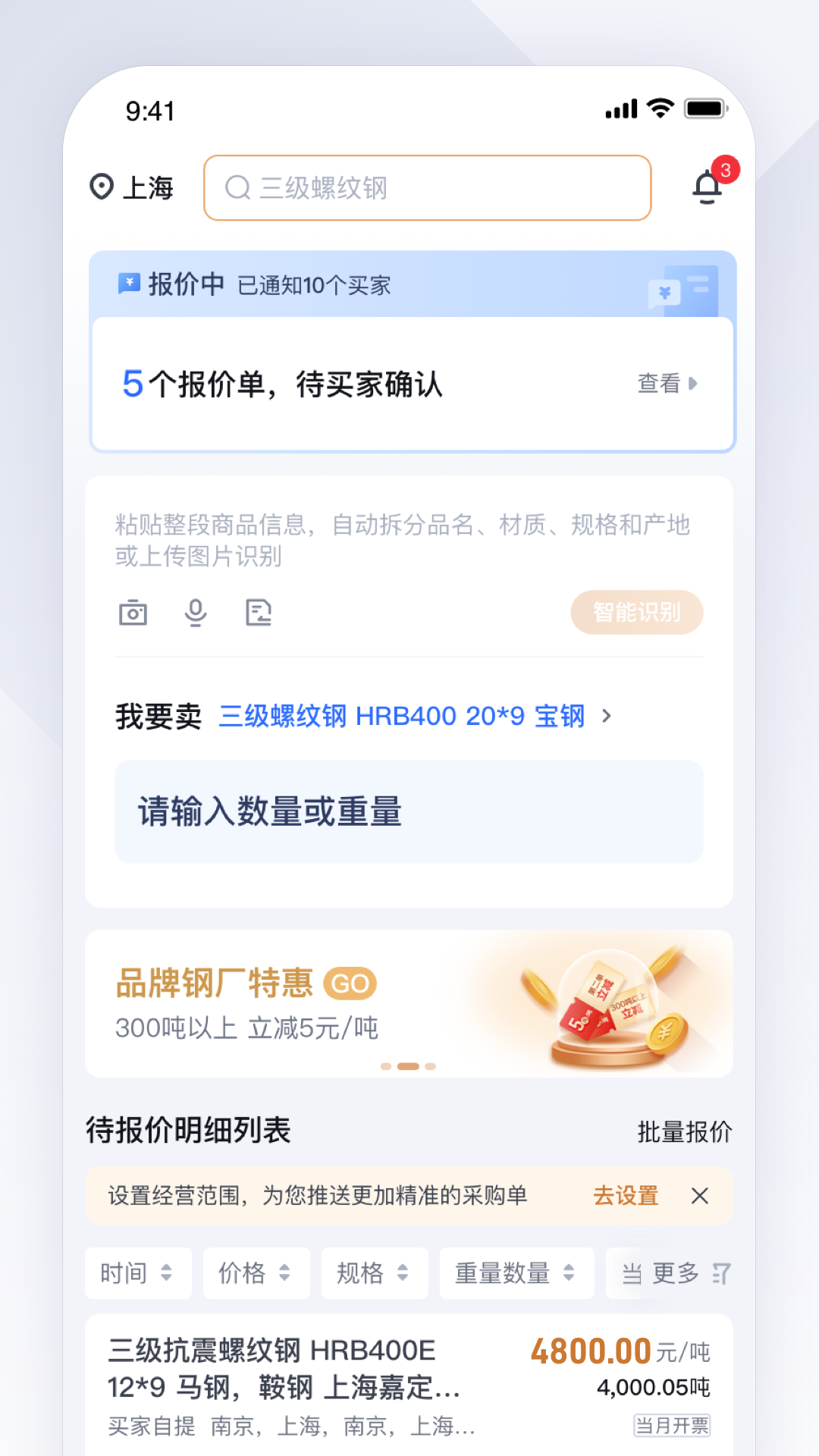819x1456 pixels.
Task: Start voice input with the microphone icon
Action: 196,612
